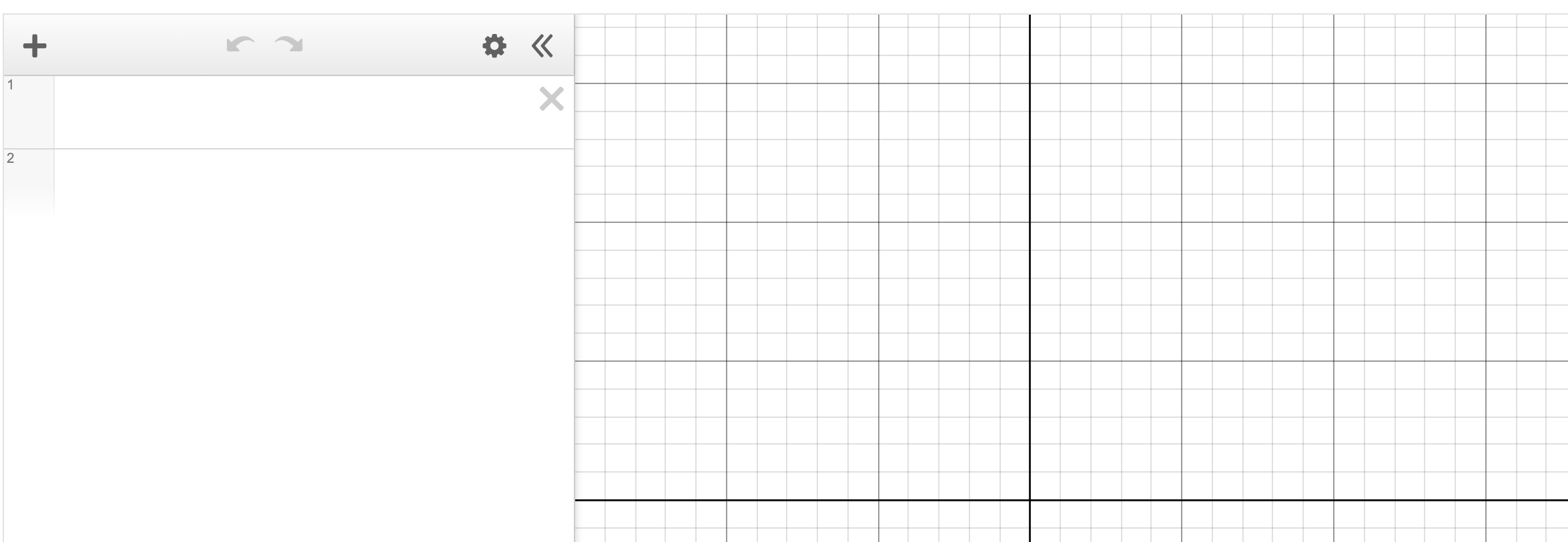This screenshot has width=1568, height=542.
Task: Collapse the expression list panel
Action: [x=542, y=46]
